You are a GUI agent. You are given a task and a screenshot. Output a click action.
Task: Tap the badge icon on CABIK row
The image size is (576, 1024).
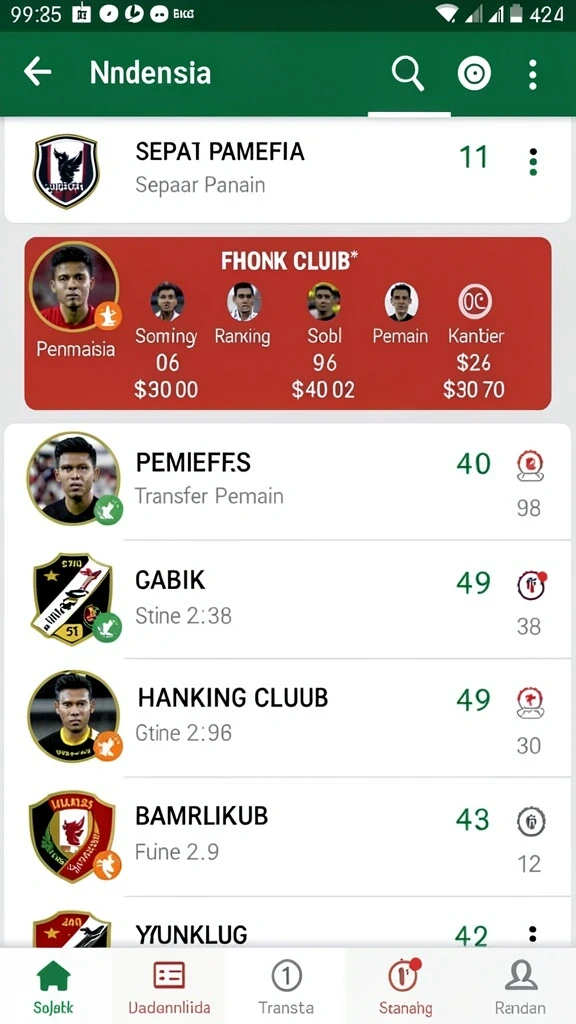pos(530,585)
